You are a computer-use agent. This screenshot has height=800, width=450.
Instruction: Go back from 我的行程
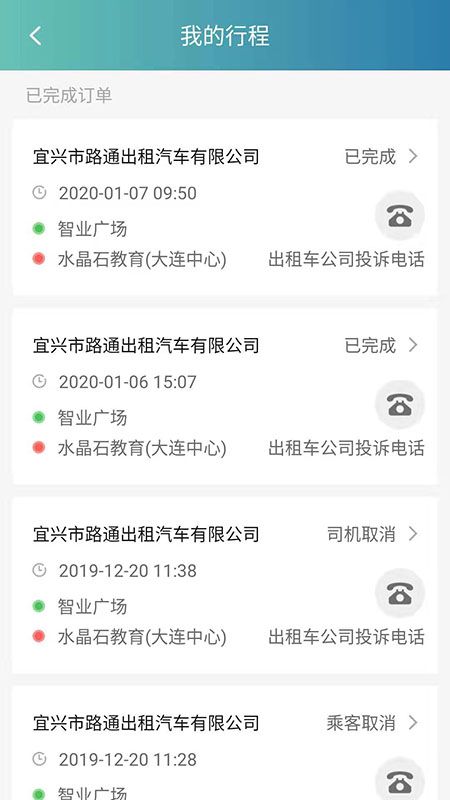click(35, 36)
